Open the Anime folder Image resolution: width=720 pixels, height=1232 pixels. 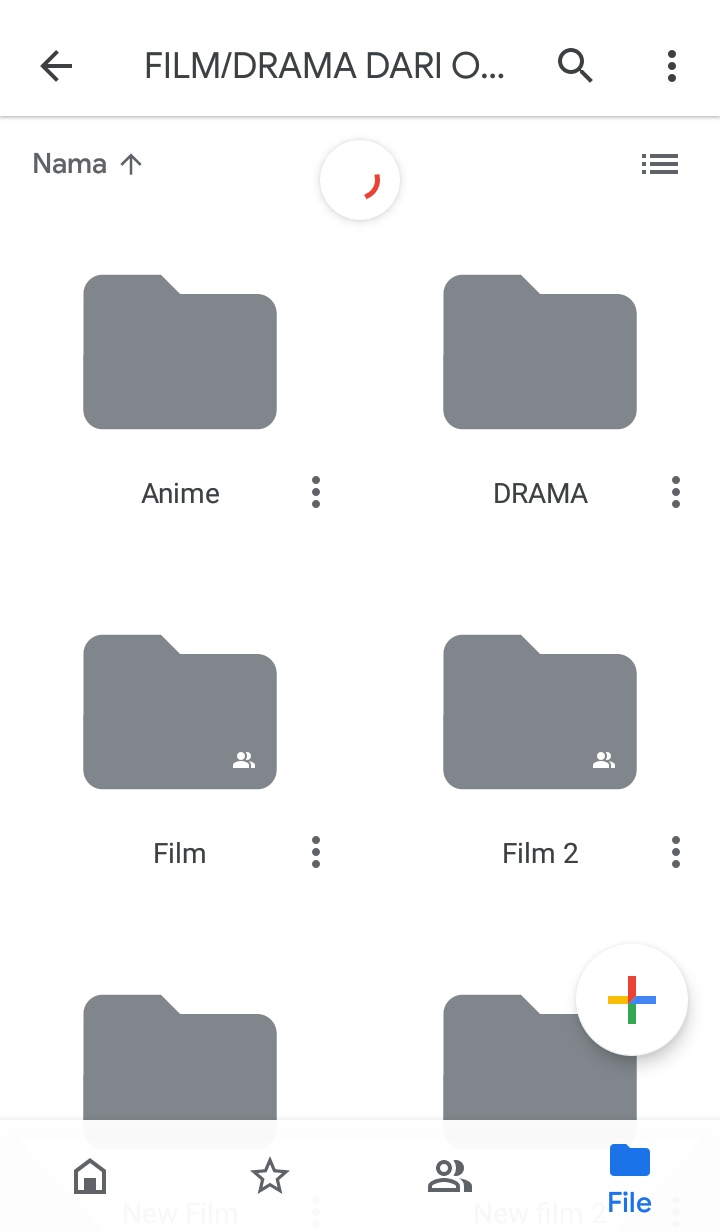(180, 352)
